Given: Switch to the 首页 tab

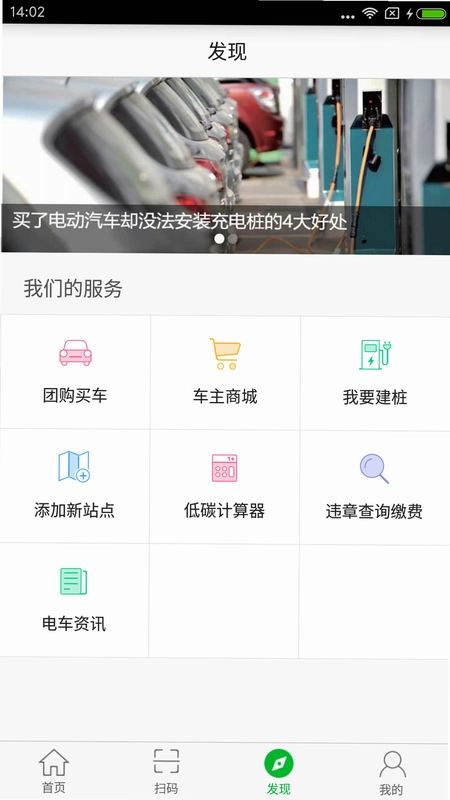Looking at the screenshot, I should (54, 771).
